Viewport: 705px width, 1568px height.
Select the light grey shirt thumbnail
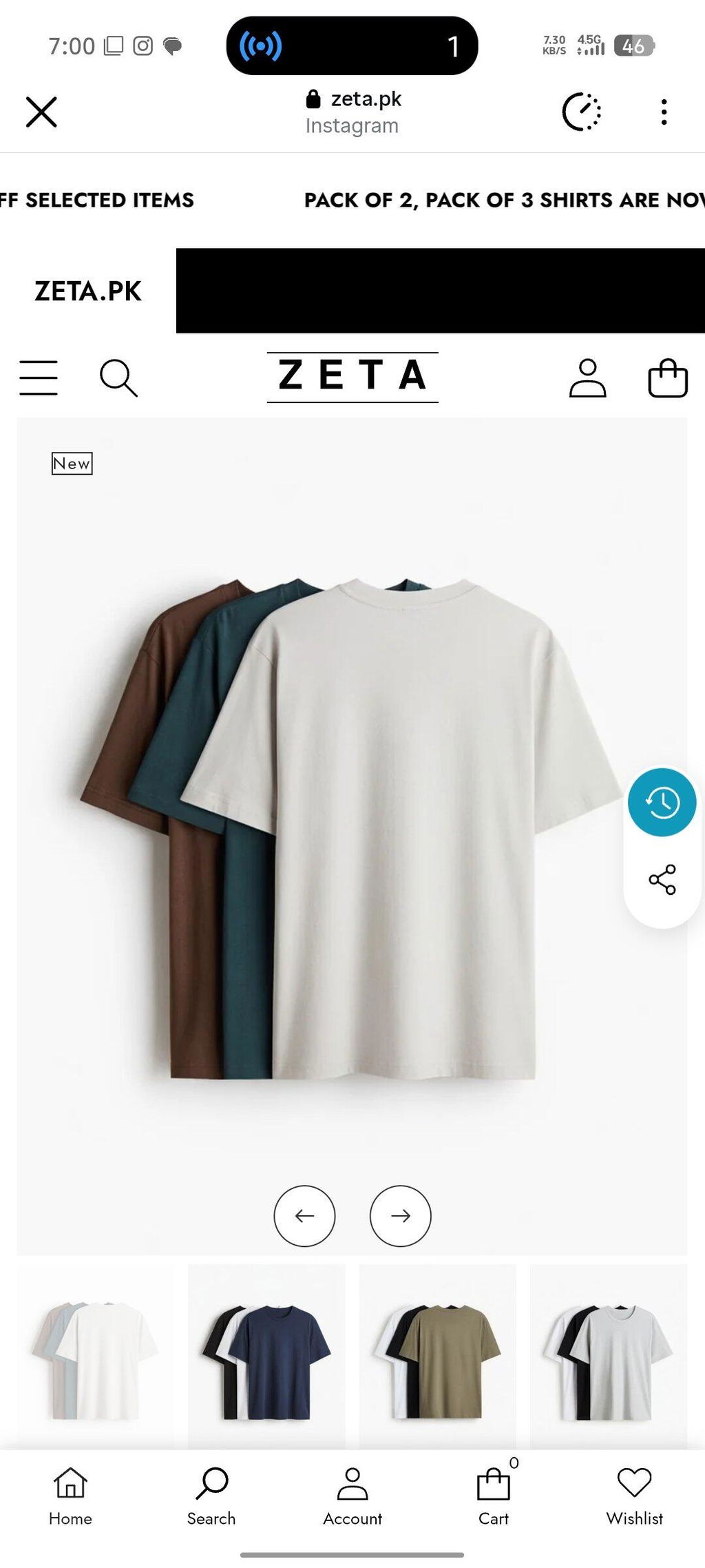tap(609, 1356)
